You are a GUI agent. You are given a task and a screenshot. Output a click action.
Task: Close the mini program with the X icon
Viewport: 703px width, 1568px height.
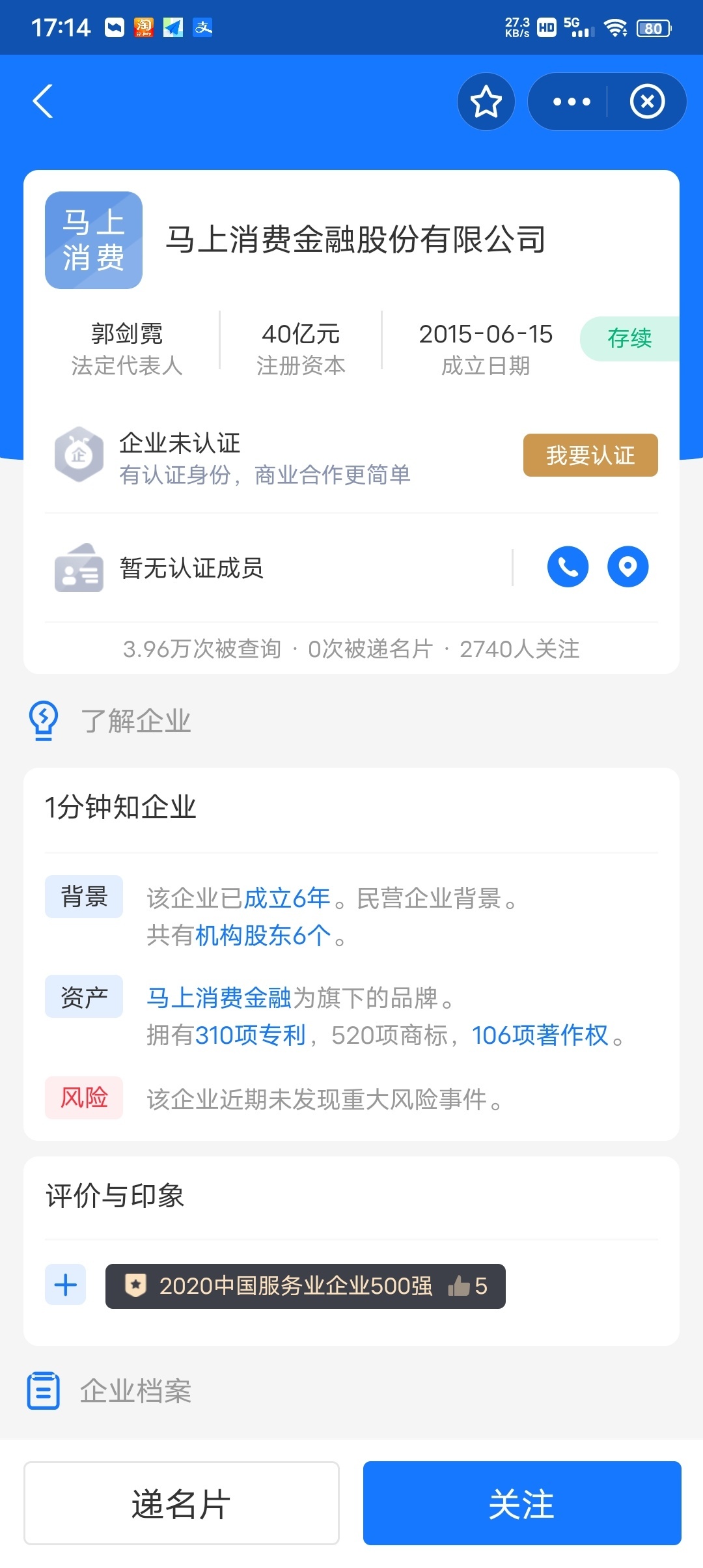(647, 102)
